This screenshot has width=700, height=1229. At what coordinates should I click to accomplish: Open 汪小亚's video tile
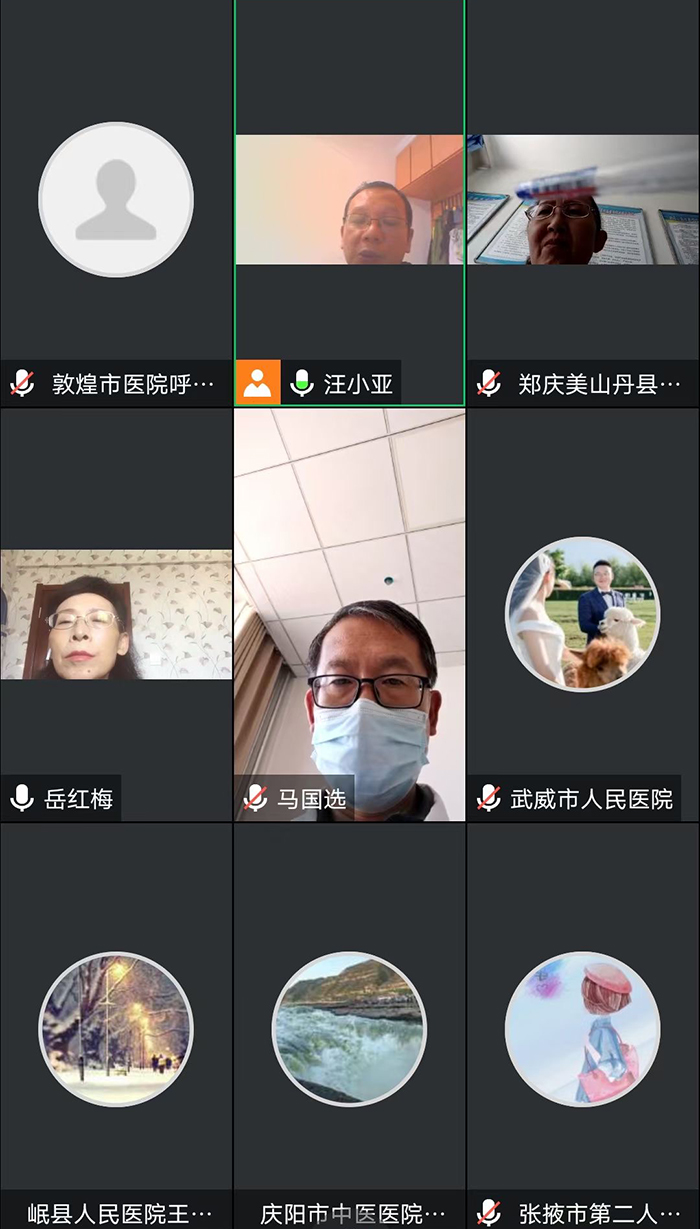(349, 200)
